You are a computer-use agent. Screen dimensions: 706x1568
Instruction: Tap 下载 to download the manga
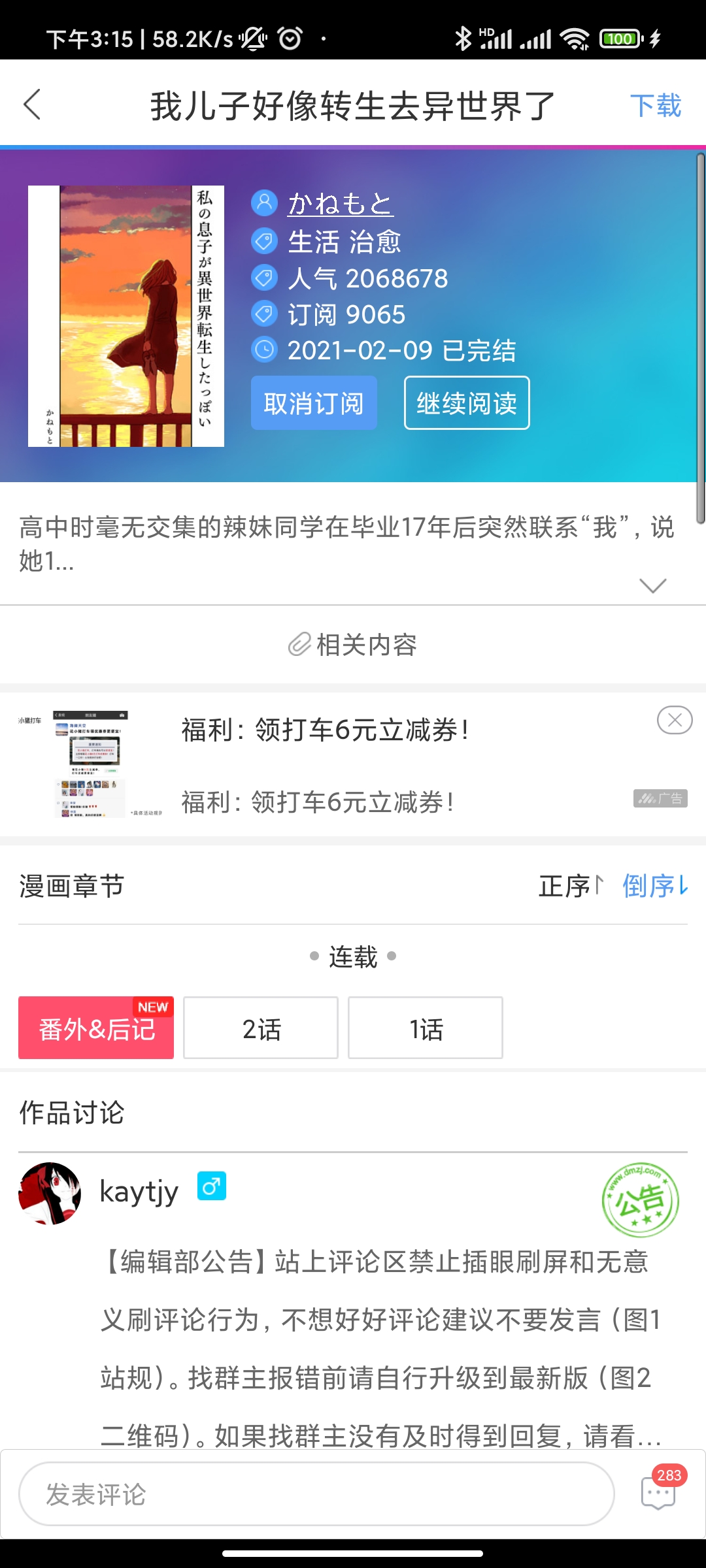(655, 106)
